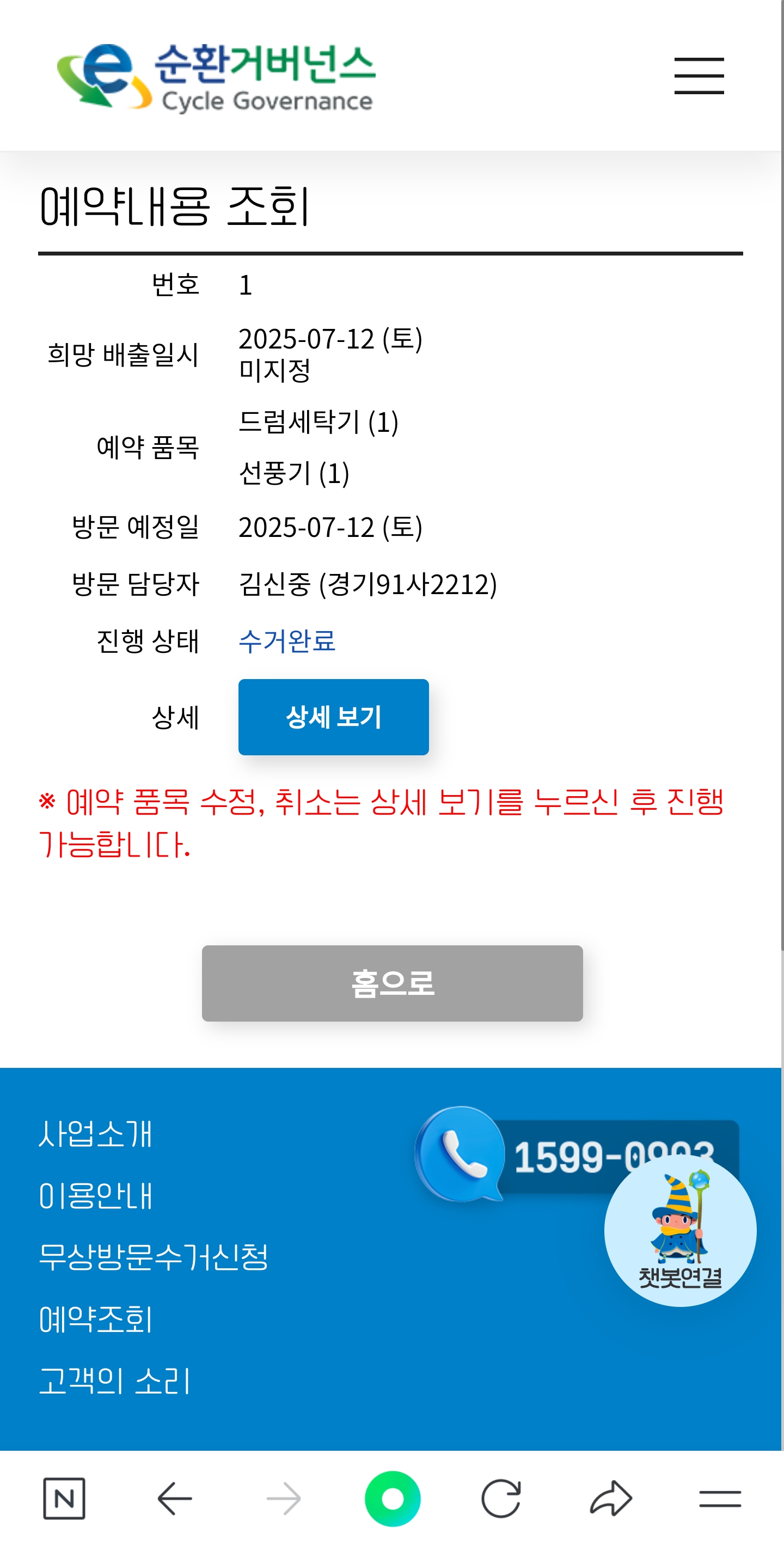This screenshot has width=784, height=1546.
Task: Share this page via share arrow
Action: (611, 1499)
